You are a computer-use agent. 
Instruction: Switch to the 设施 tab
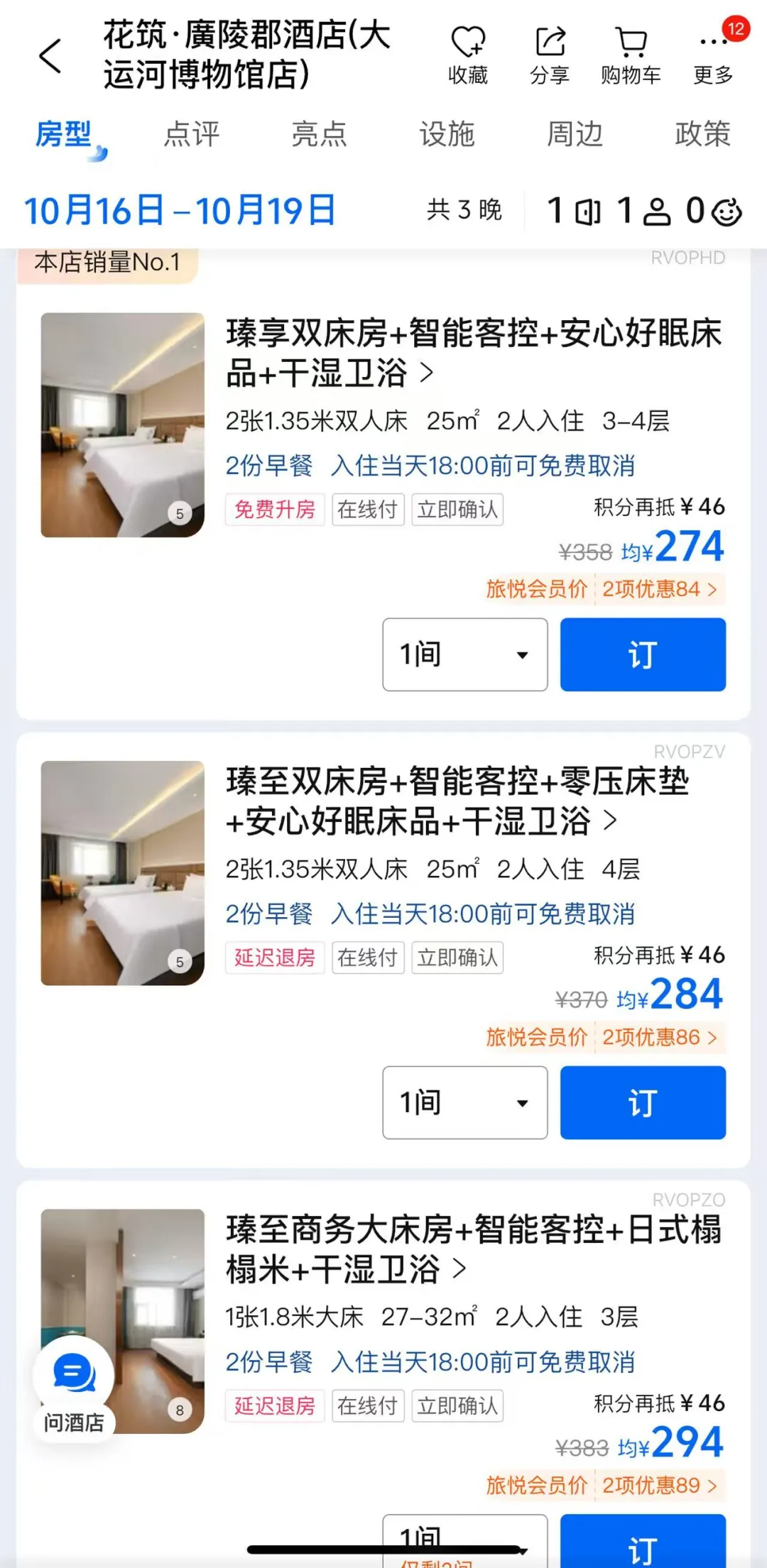click(x=447, y=133)
